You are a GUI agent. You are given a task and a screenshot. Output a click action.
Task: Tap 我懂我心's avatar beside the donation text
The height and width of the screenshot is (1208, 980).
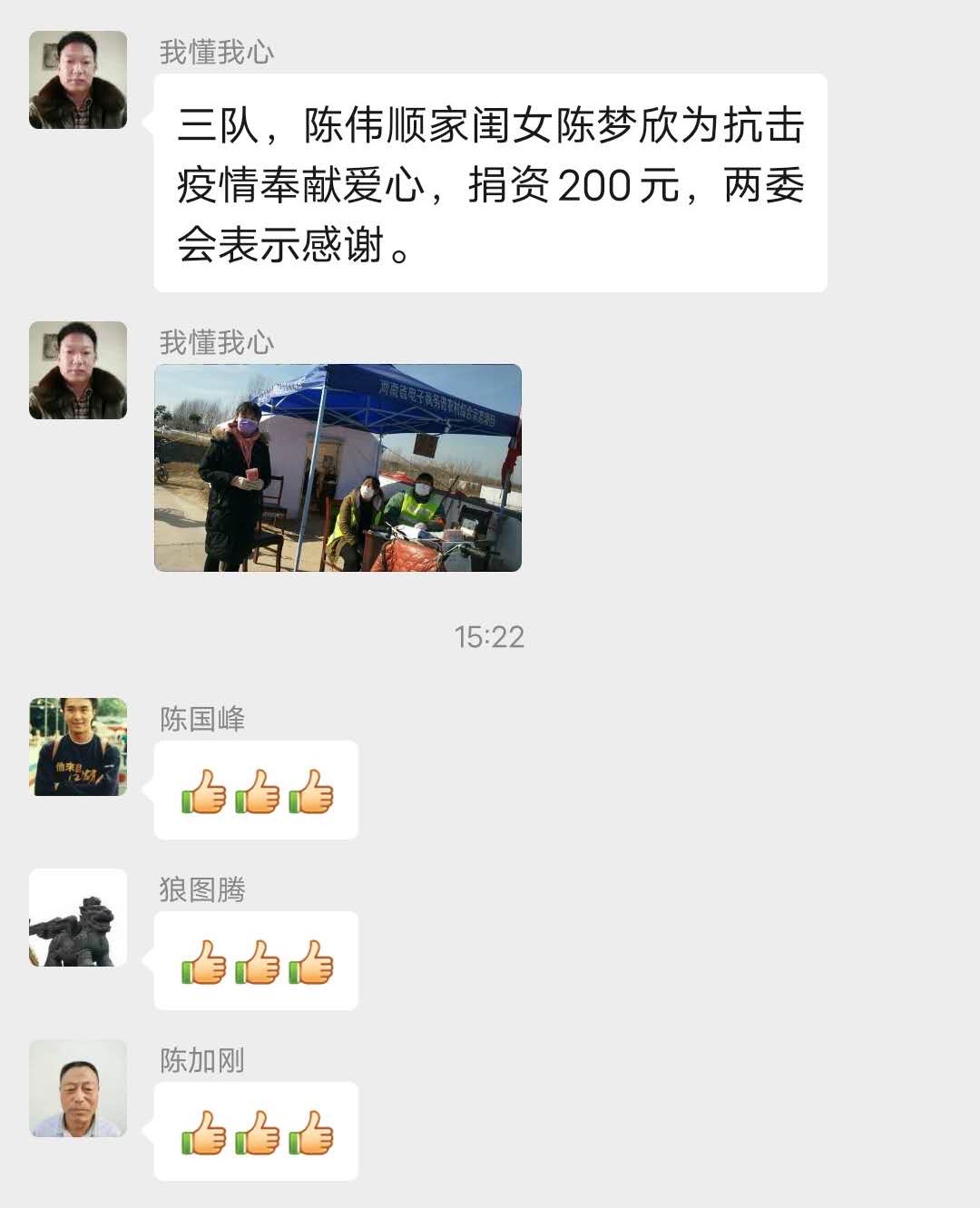click(78, 80)
